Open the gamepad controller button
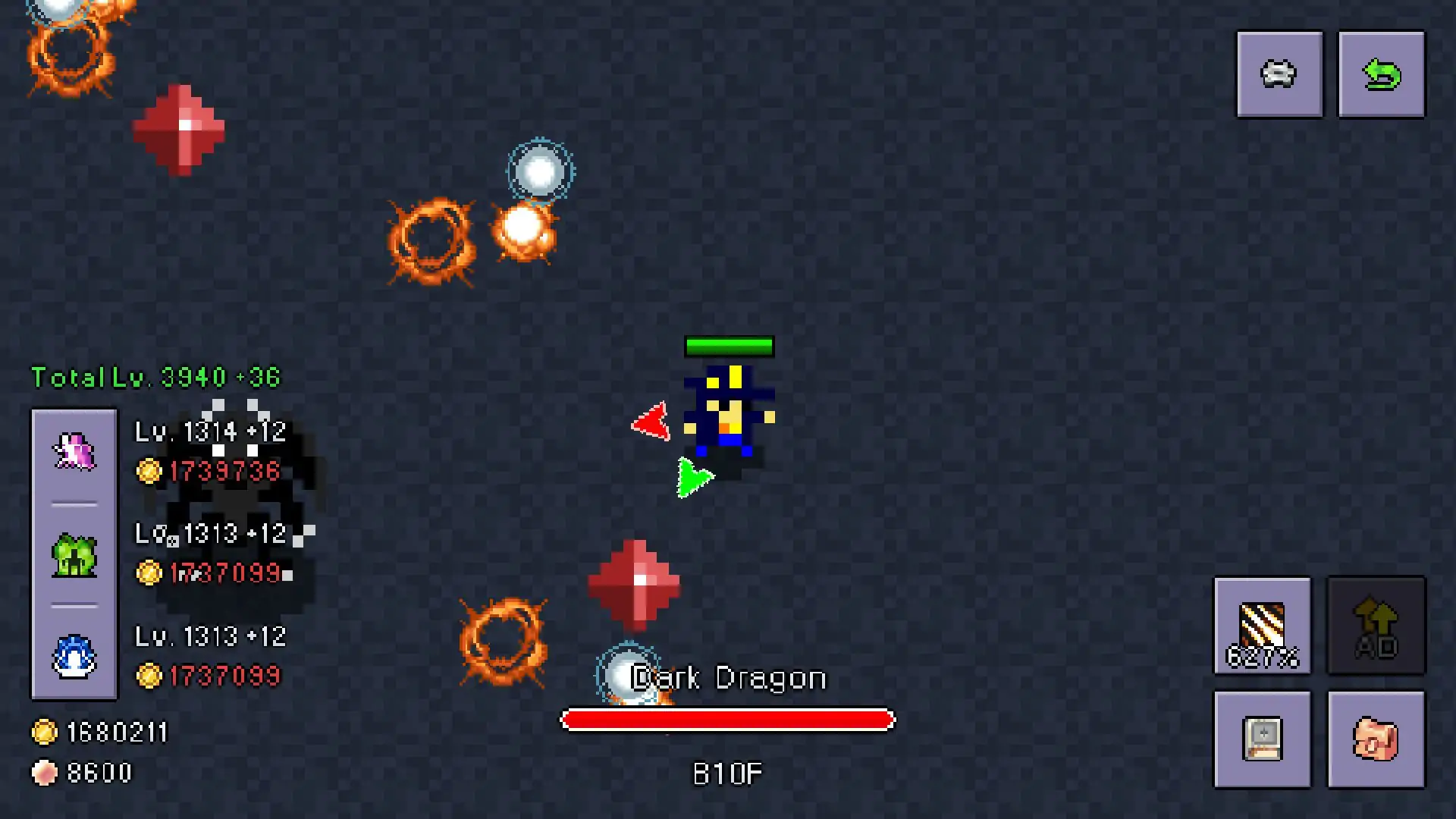The width and height of the screenshot is (1456, 819). [1279, 74]
